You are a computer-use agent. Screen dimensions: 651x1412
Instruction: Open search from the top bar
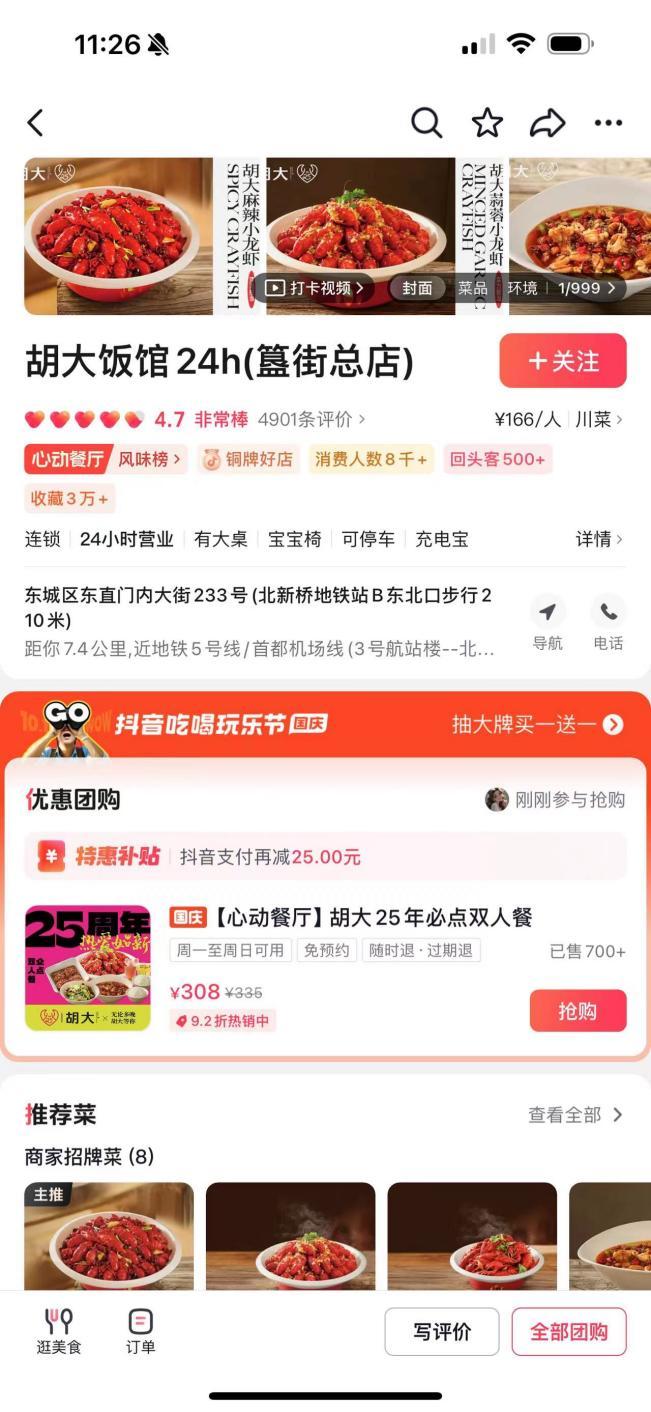(426, 123)
